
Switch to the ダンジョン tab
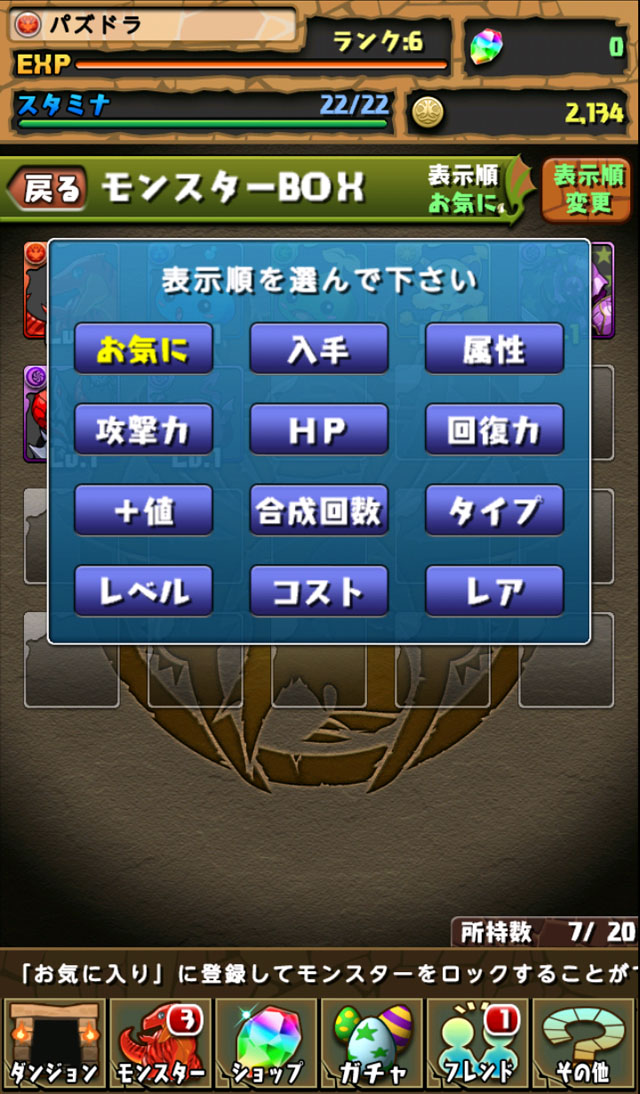click(x=54, y=1044)
